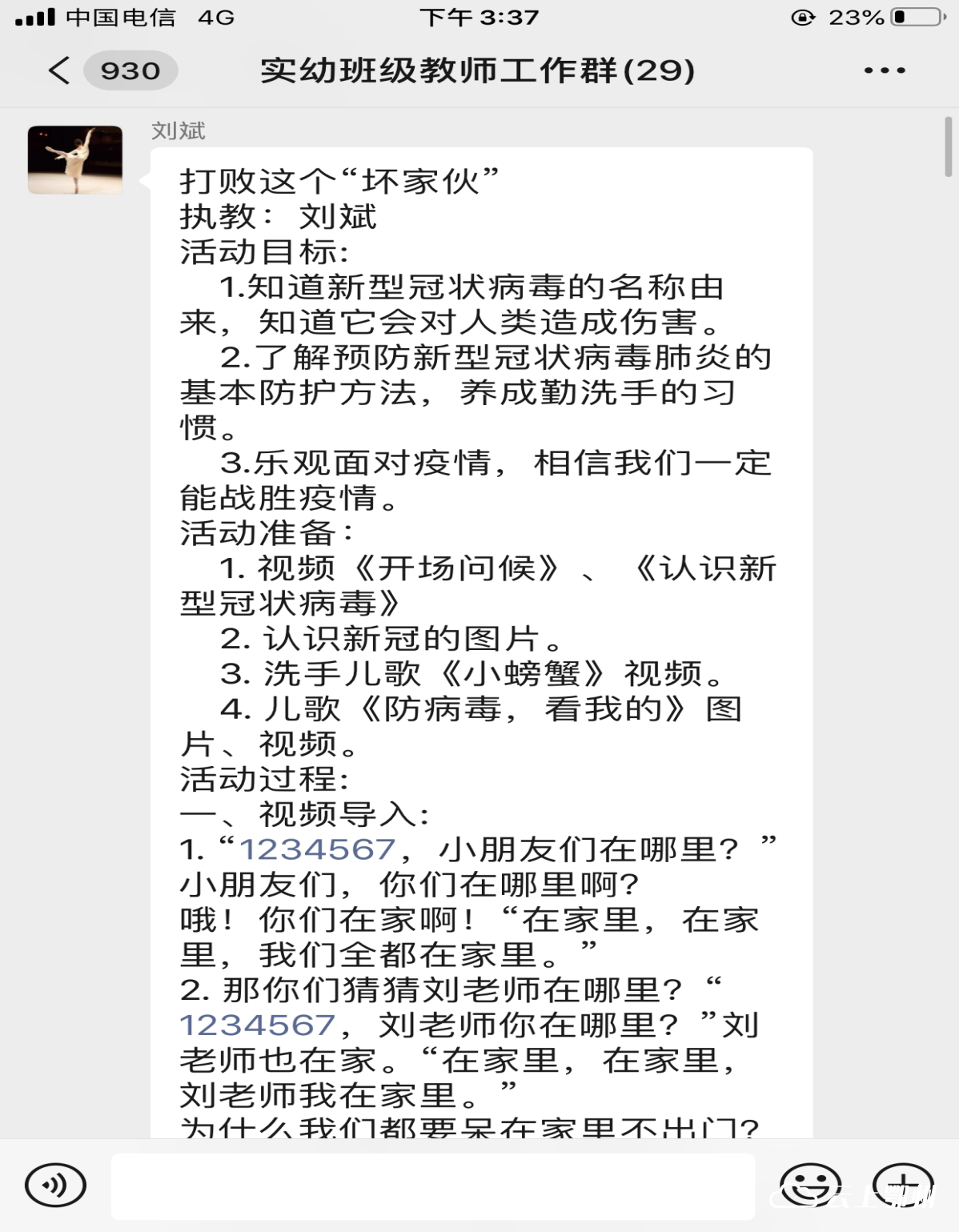Open 刘斌's profile avatar
The height and width of the screenshot is (1232, 959).
point(75,159)
